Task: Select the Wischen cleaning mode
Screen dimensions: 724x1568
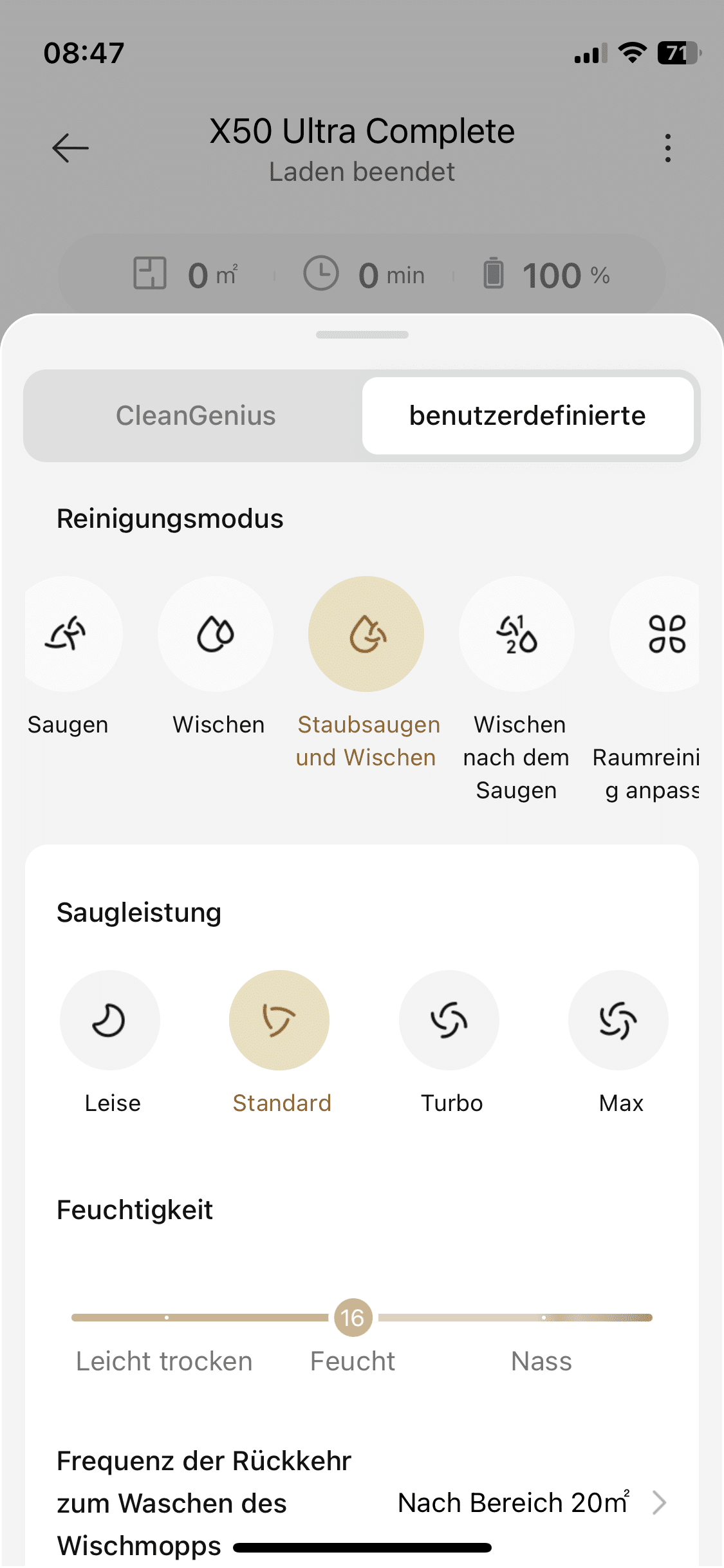Action: tap(216, 635)
